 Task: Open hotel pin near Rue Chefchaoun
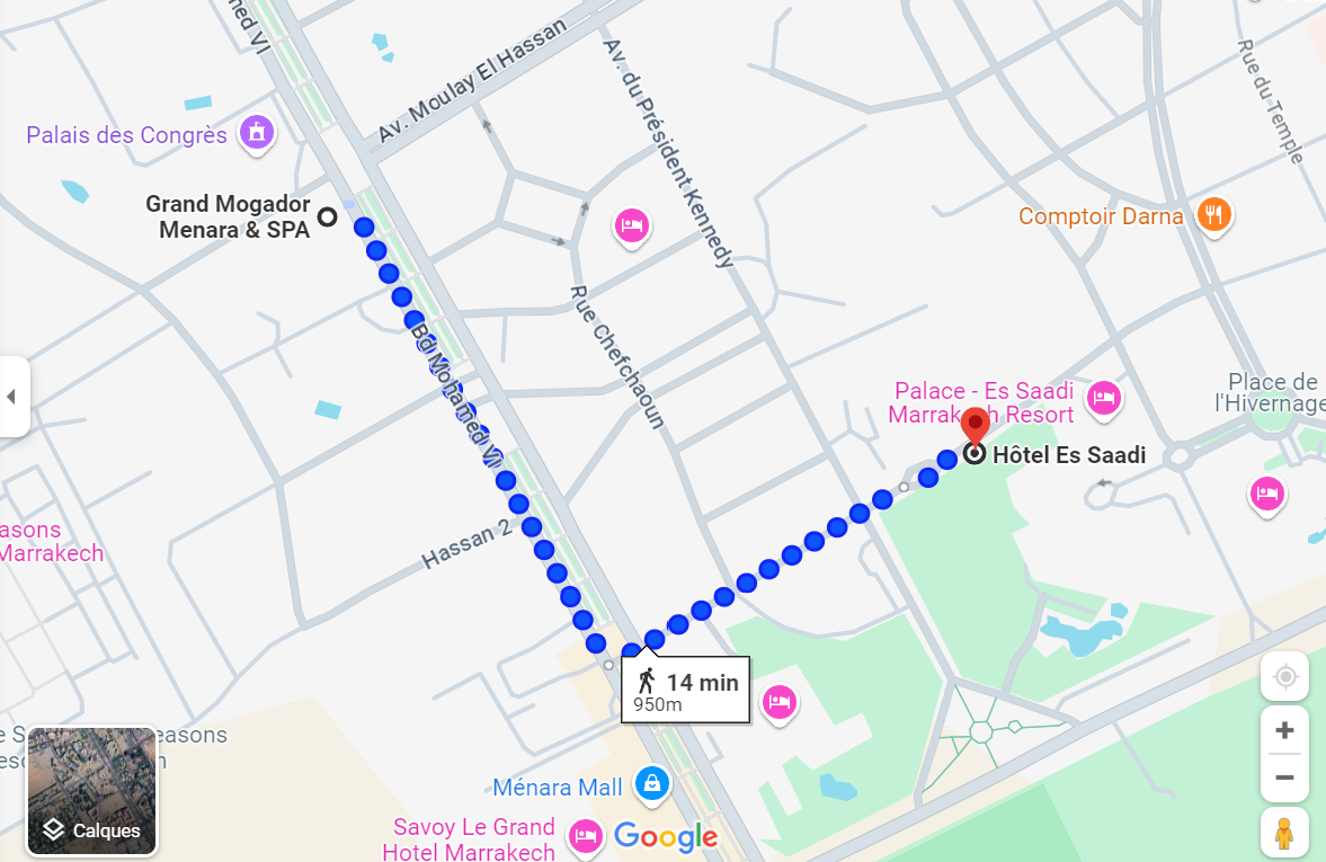tap(631, 225)
